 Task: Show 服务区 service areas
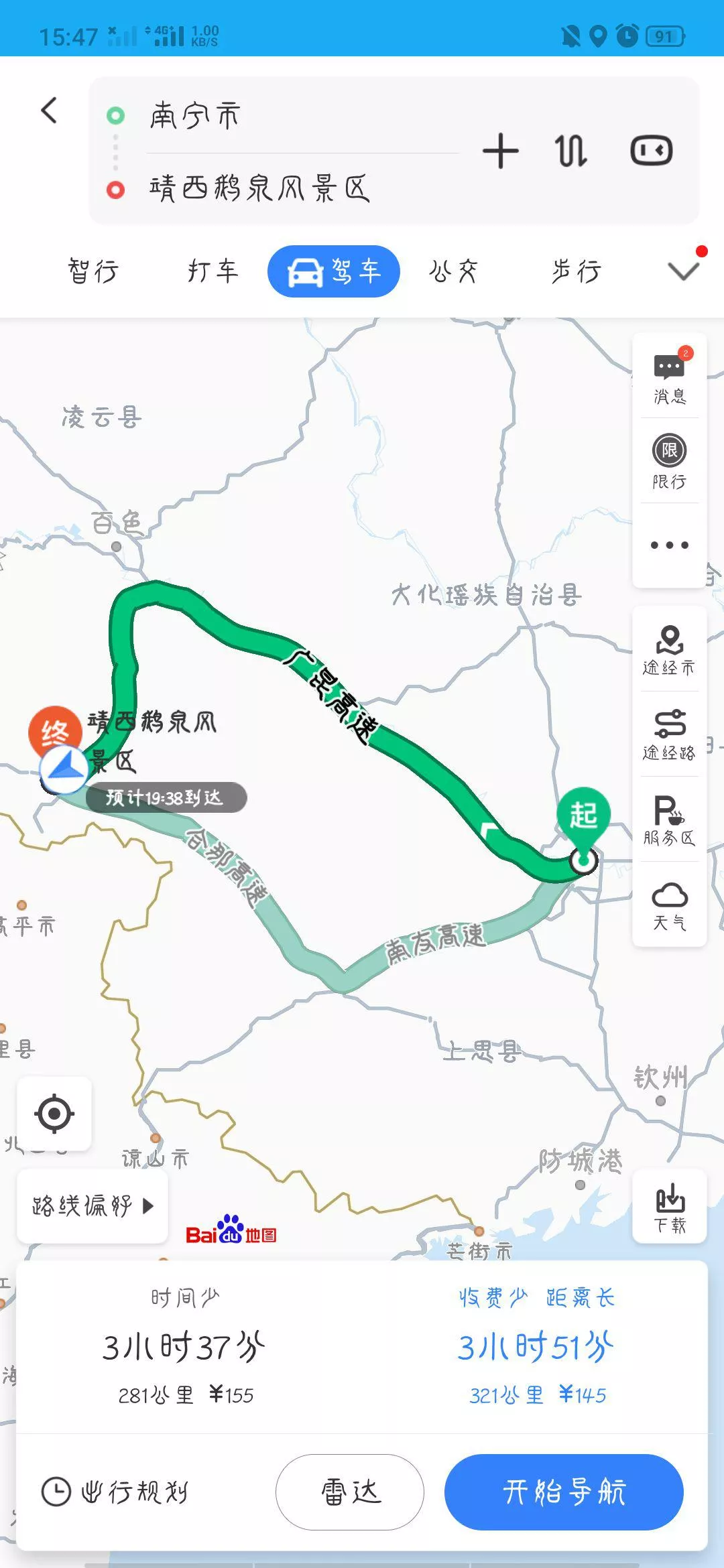point(669,820)
